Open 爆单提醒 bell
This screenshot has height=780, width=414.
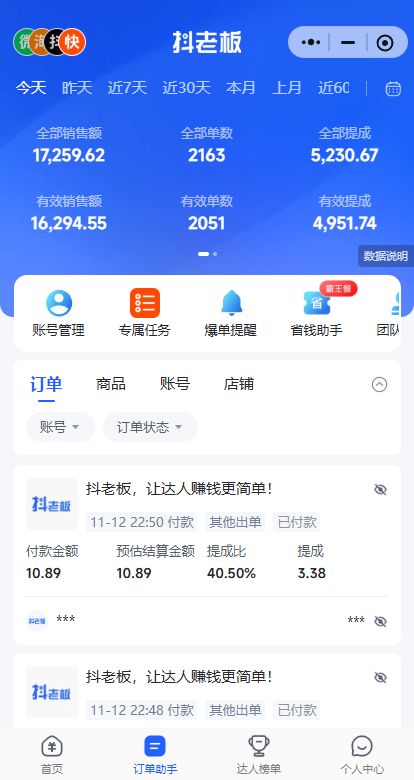point(231,313)
